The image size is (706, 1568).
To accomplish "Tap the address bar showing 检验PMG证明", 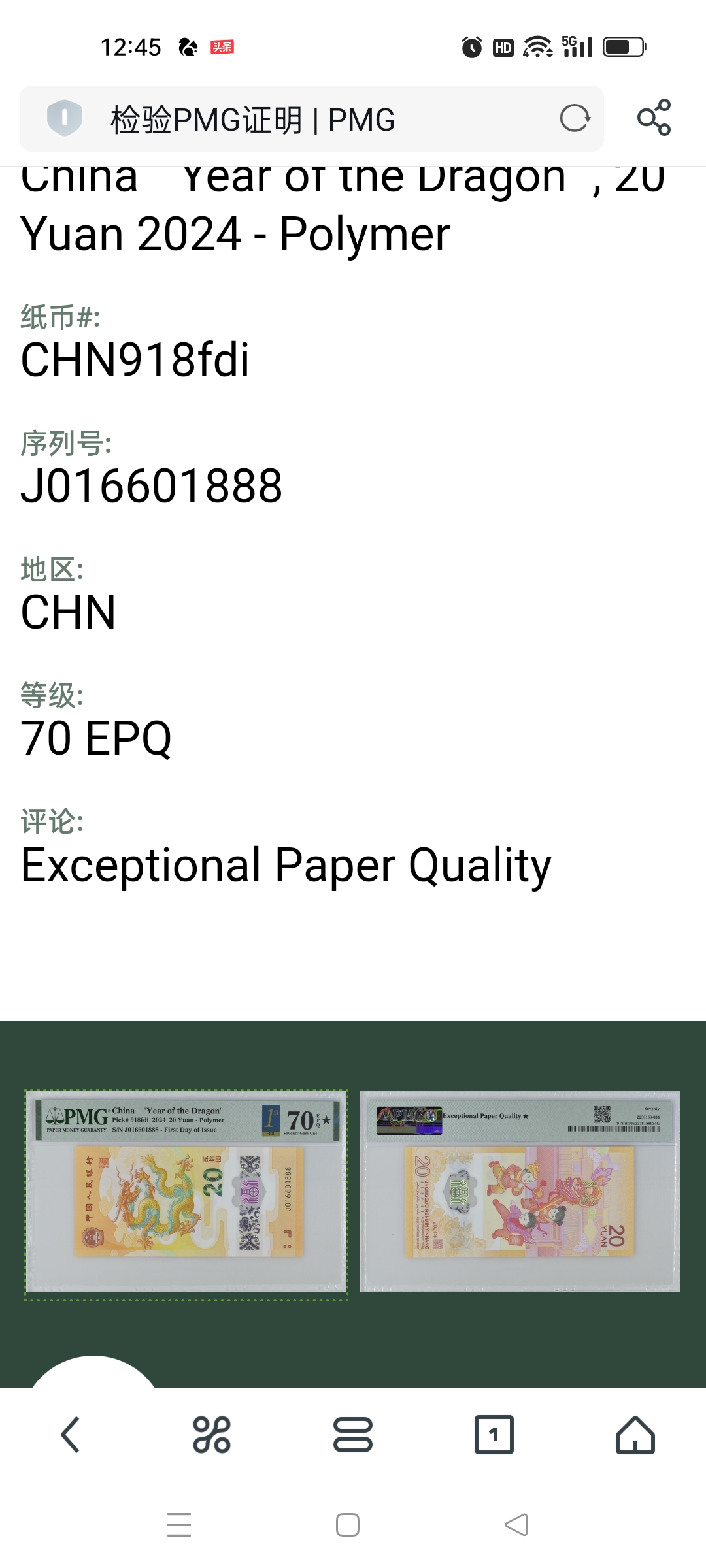I will 311,119.
